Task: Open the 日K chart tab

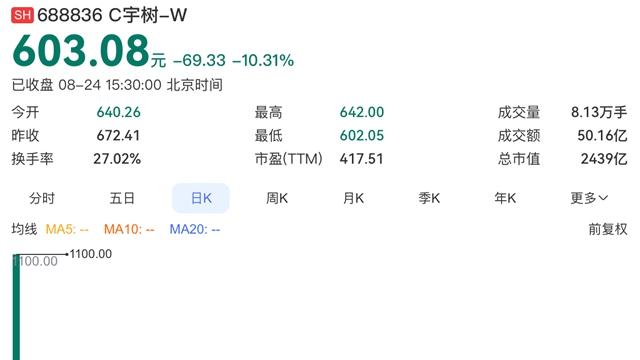Action: click(x=201, y=198)
